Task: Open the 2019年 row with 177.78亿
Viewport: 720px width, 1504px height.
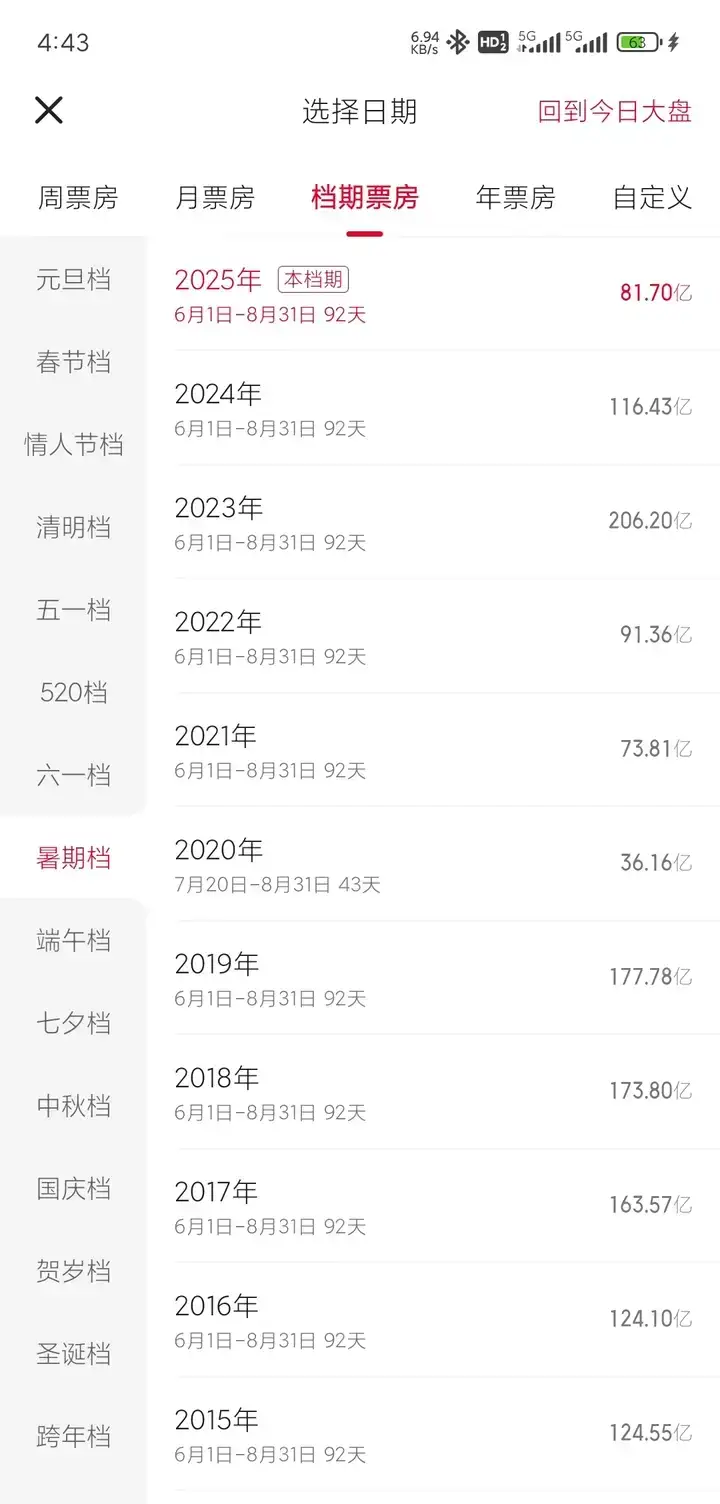Action: (x=432, y=978)
